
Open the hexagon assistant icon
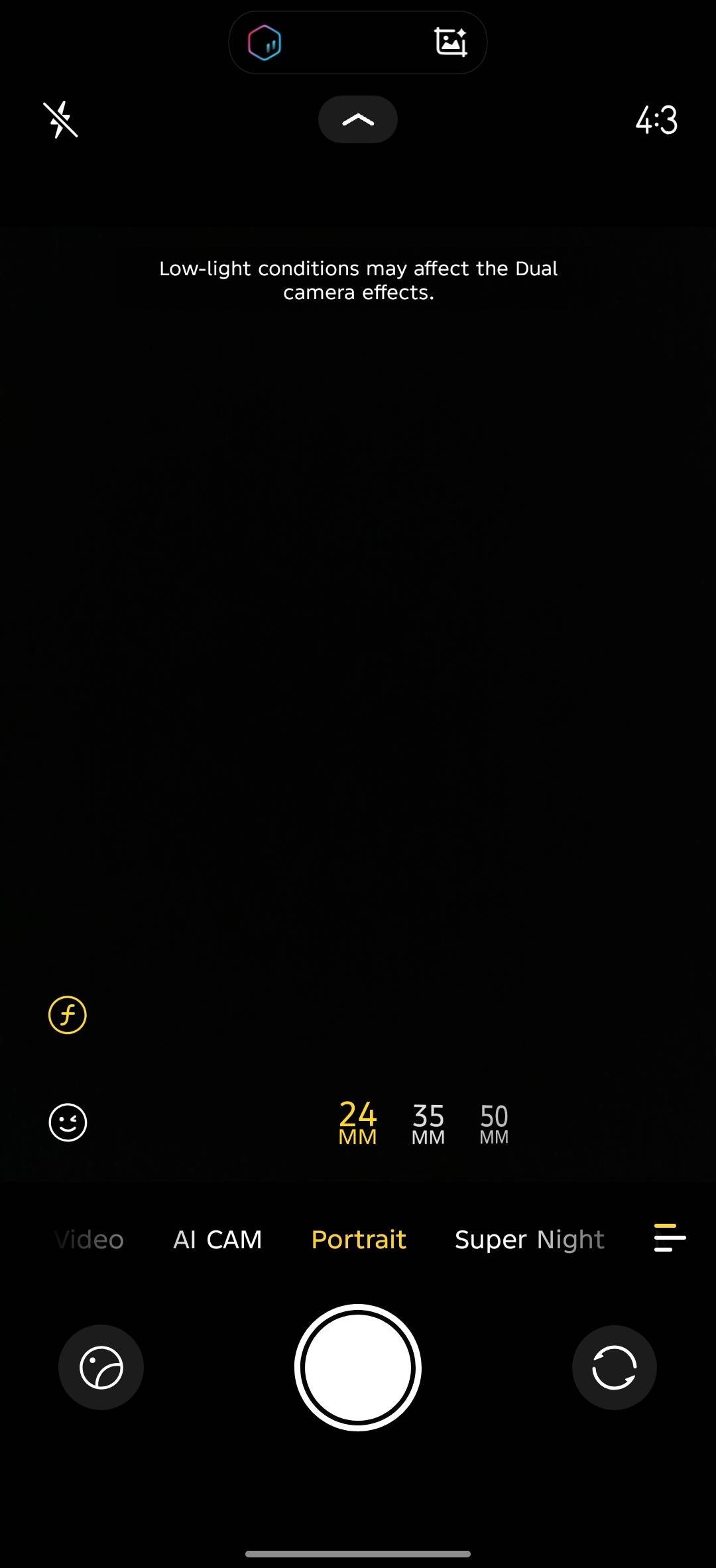[x=265, y=43]
